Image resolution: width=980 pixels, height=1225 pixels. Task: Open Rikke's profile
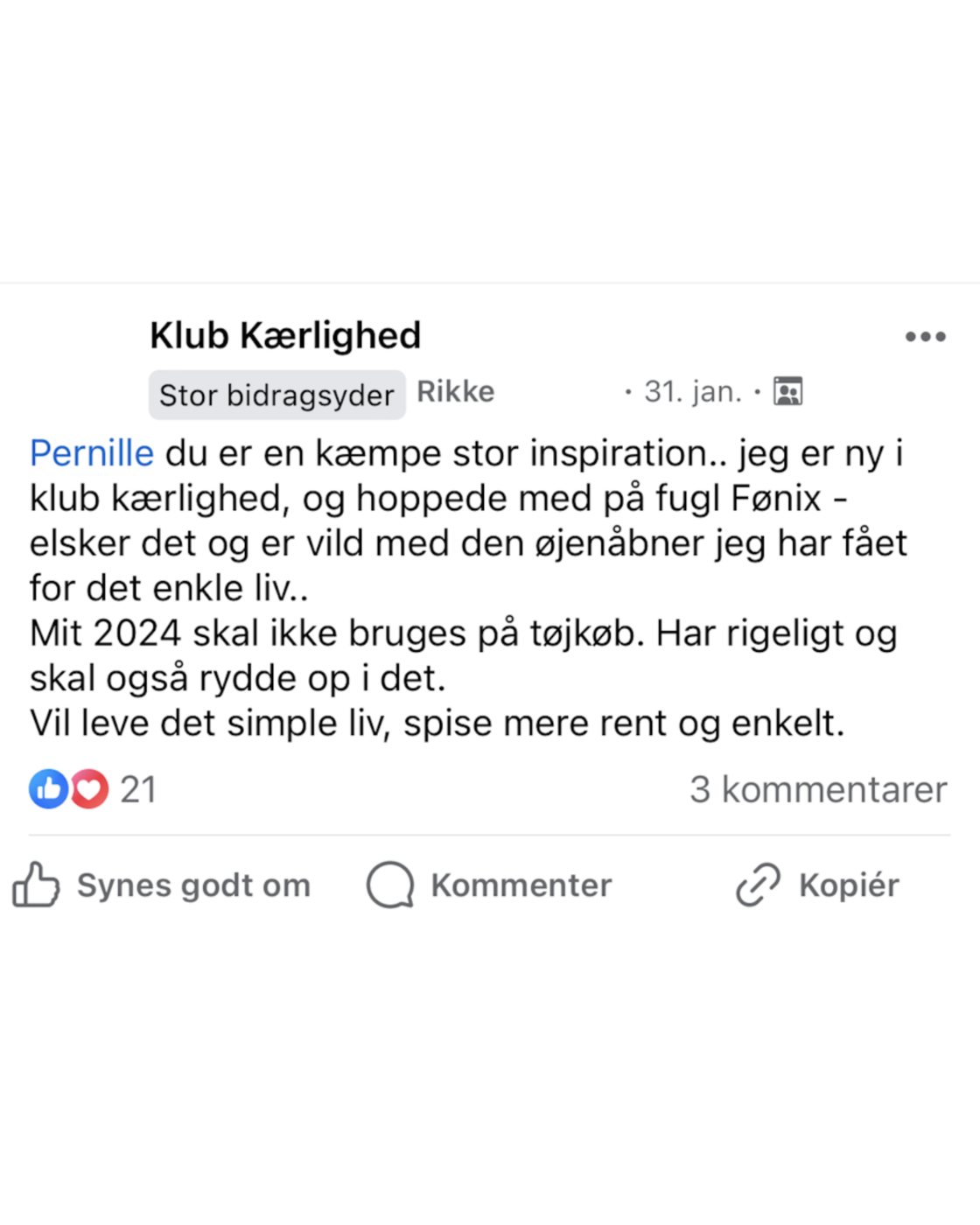(456, 392)
